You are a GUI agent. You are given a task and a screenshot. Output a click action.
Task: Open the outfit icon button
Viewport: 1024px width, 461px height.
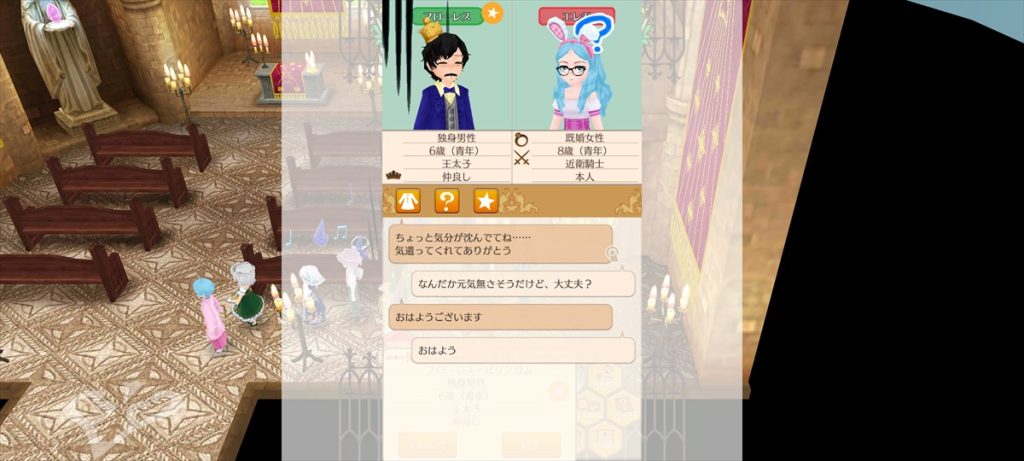point(409,202)
